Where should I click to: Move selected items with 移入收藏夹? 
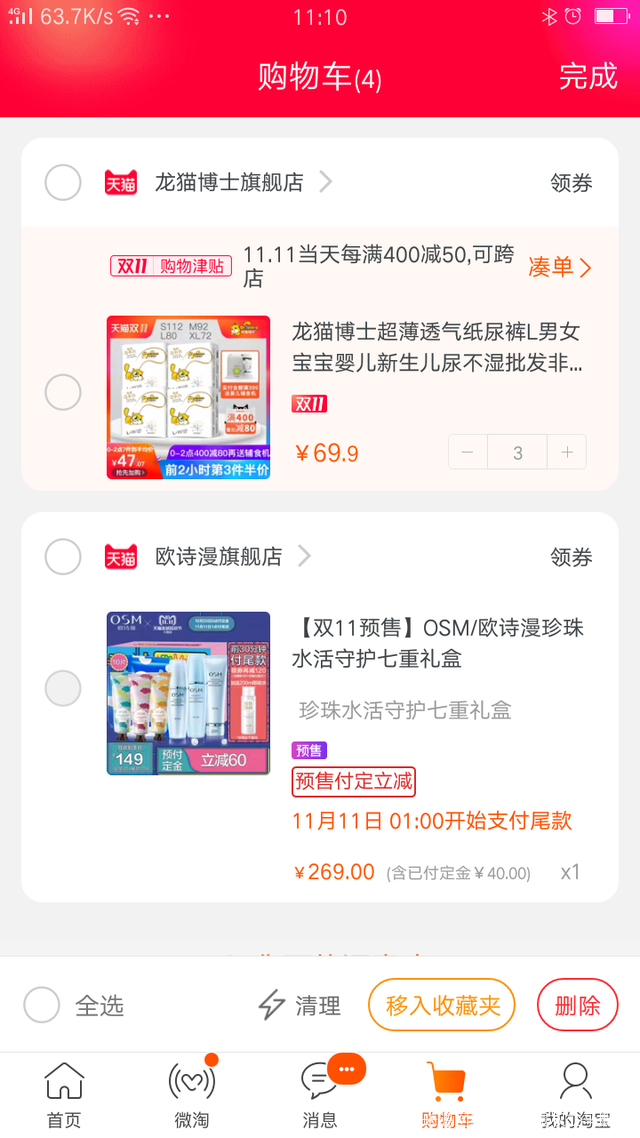[442, 1005]
